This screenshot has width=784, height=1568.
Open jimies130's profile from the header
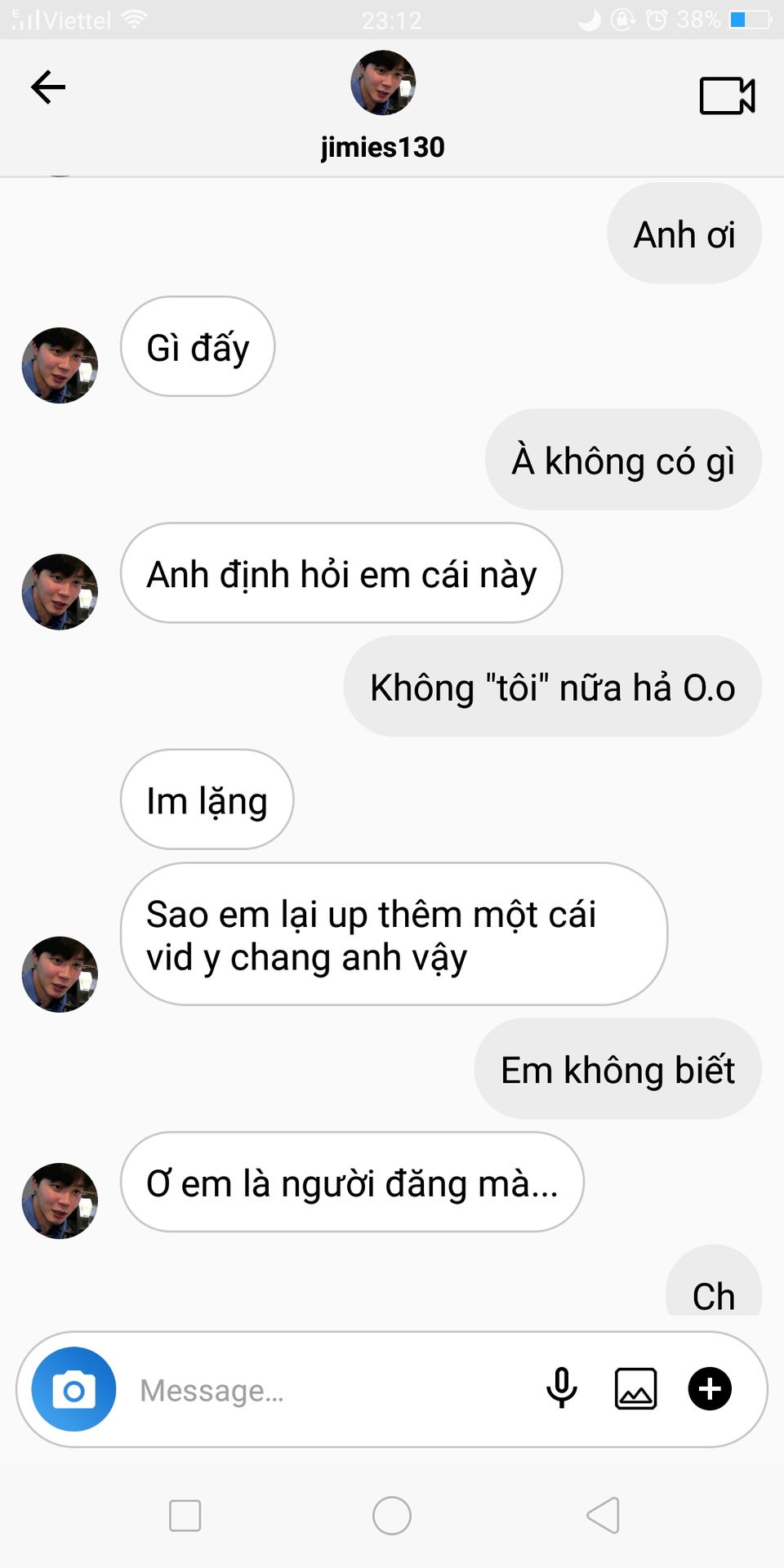pyautogui.click(x=382, y=84)
